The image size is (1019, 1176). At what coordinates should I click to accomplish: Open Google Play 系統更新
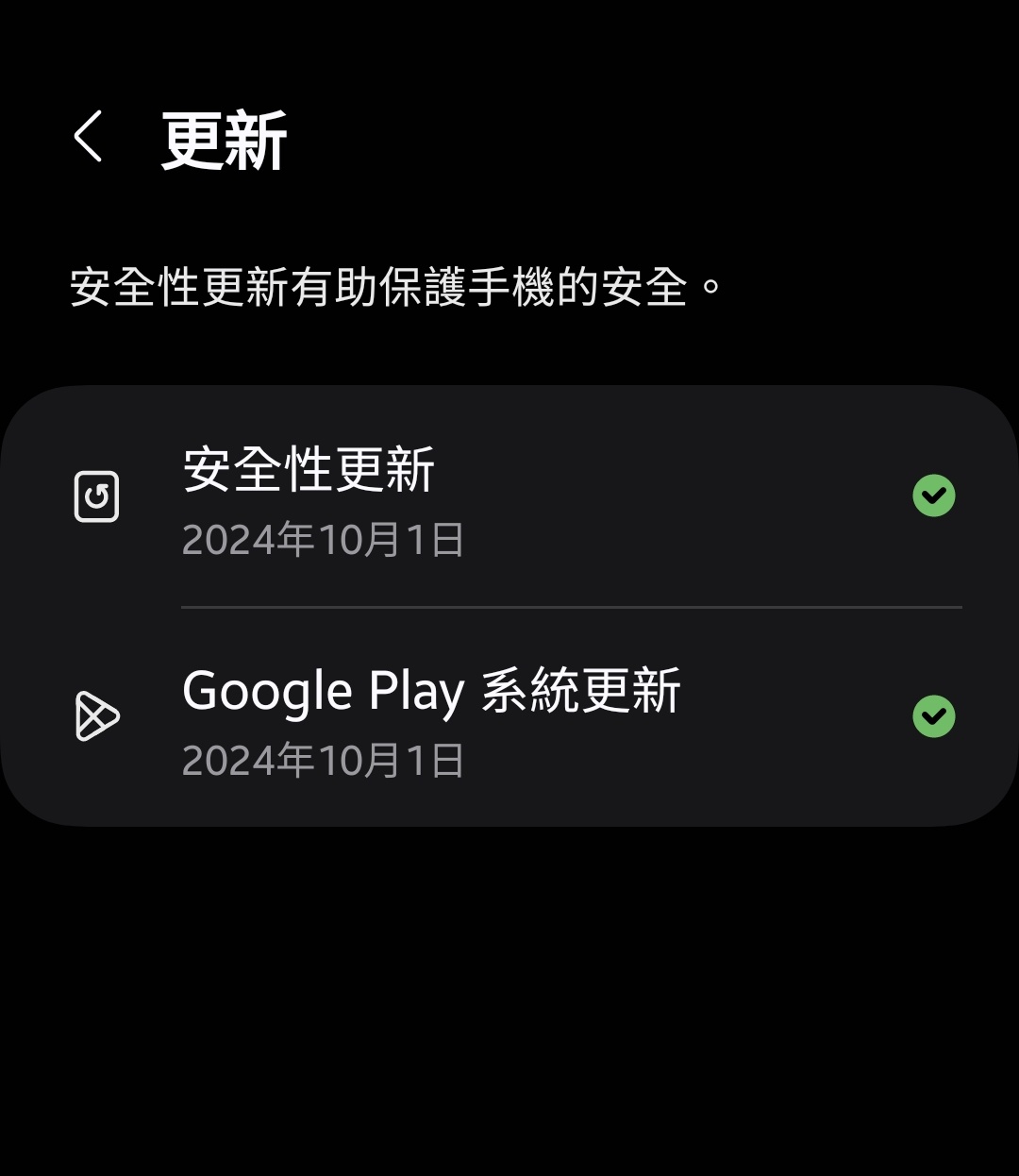(509, 718)
